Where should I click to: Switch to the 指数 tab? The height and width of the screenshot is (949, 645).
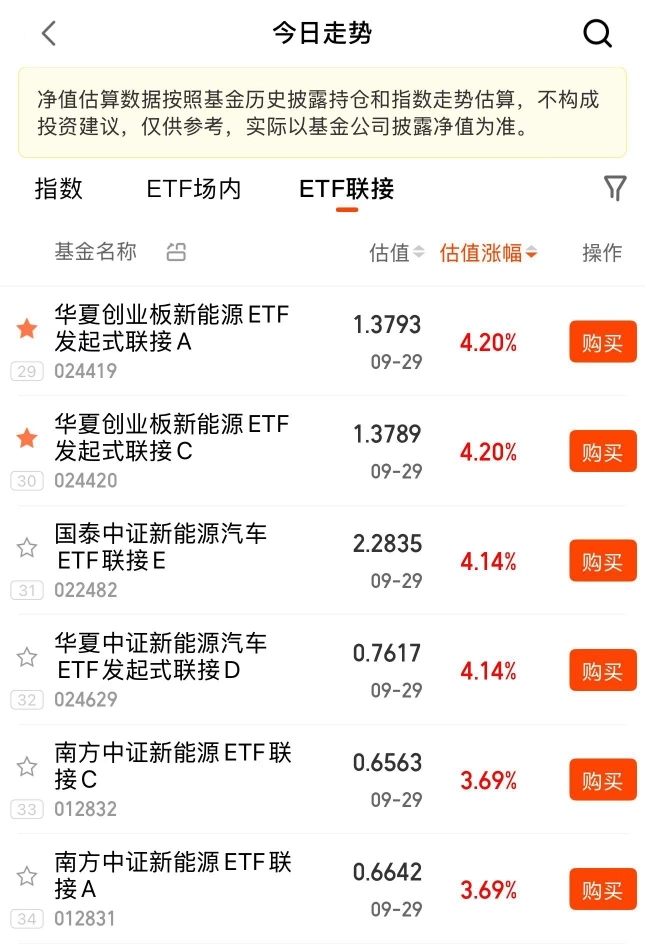pyautogui.click(x=59, y=188)
